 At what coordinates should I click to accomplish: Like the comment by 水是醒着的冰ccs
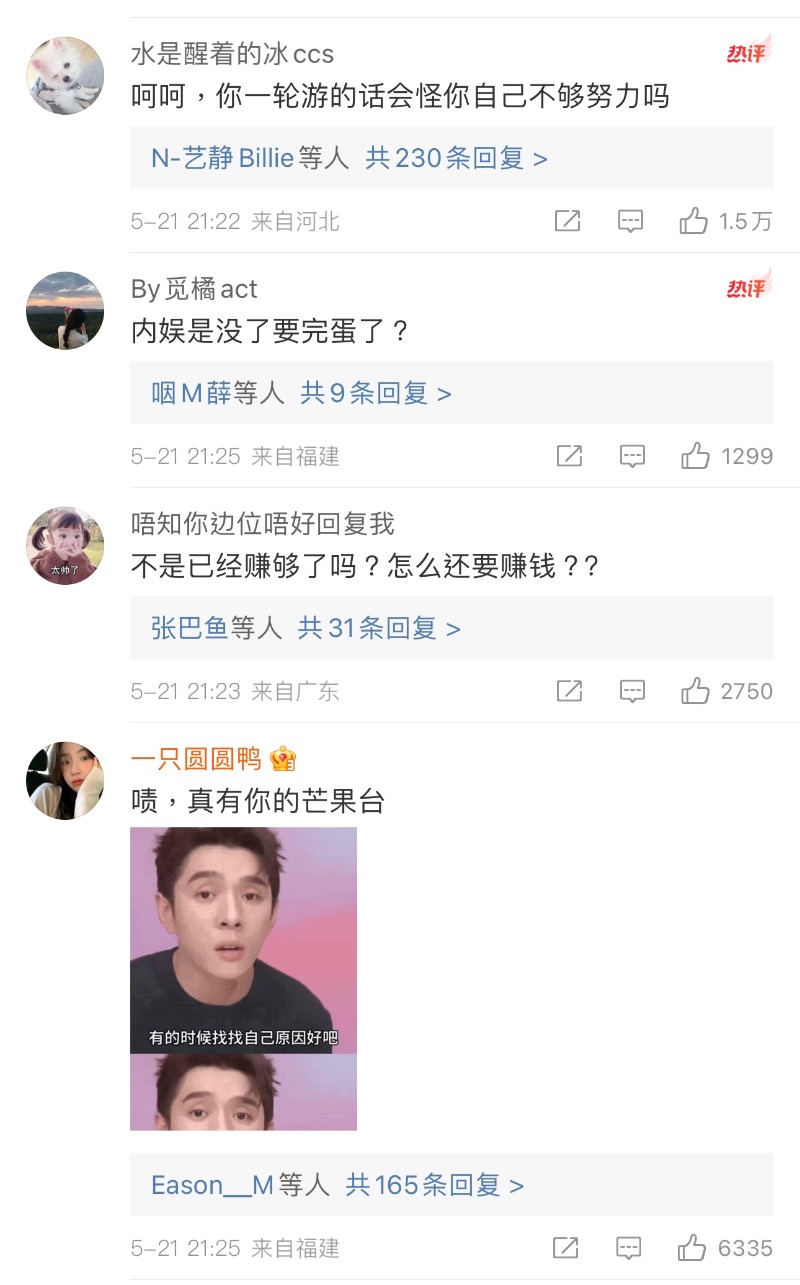pyautogui.click(x=694, y=221)
